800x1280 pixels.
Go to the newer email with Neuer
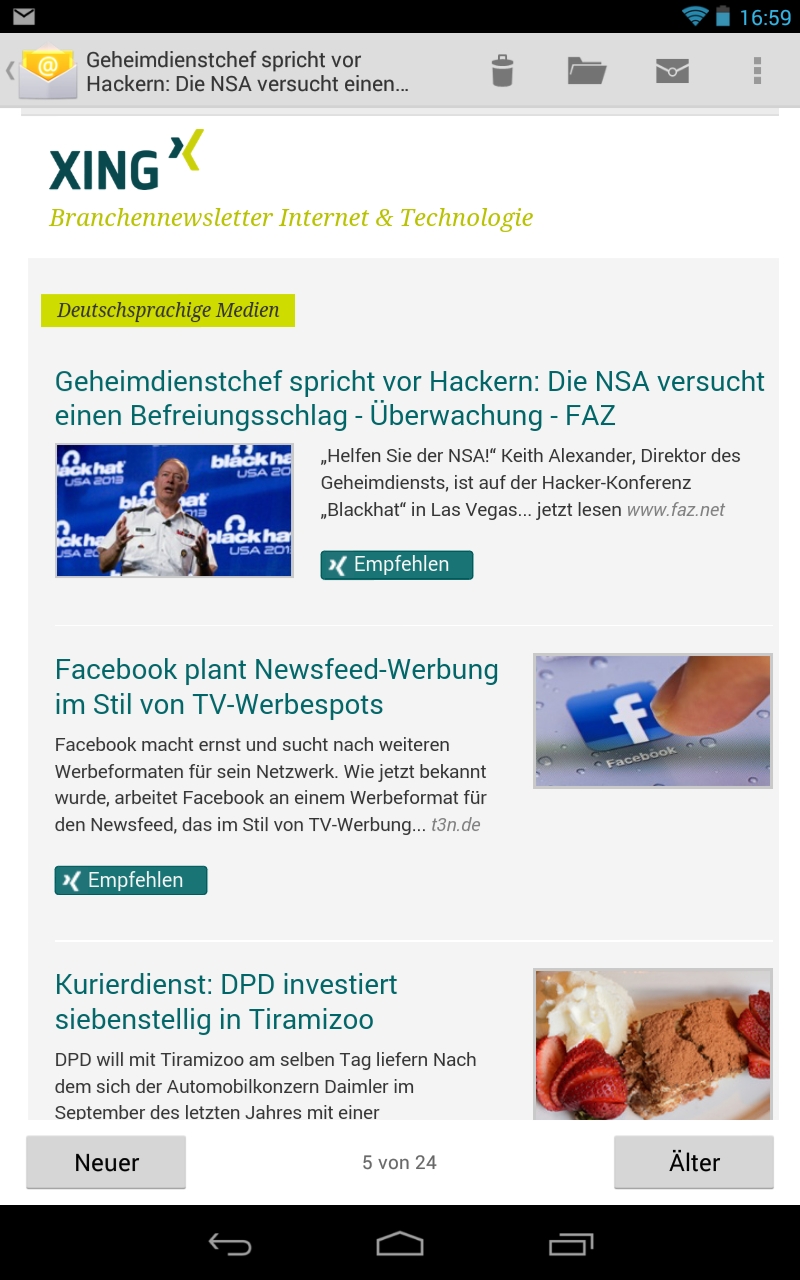pyautogui.click(x=106, y=1162)
